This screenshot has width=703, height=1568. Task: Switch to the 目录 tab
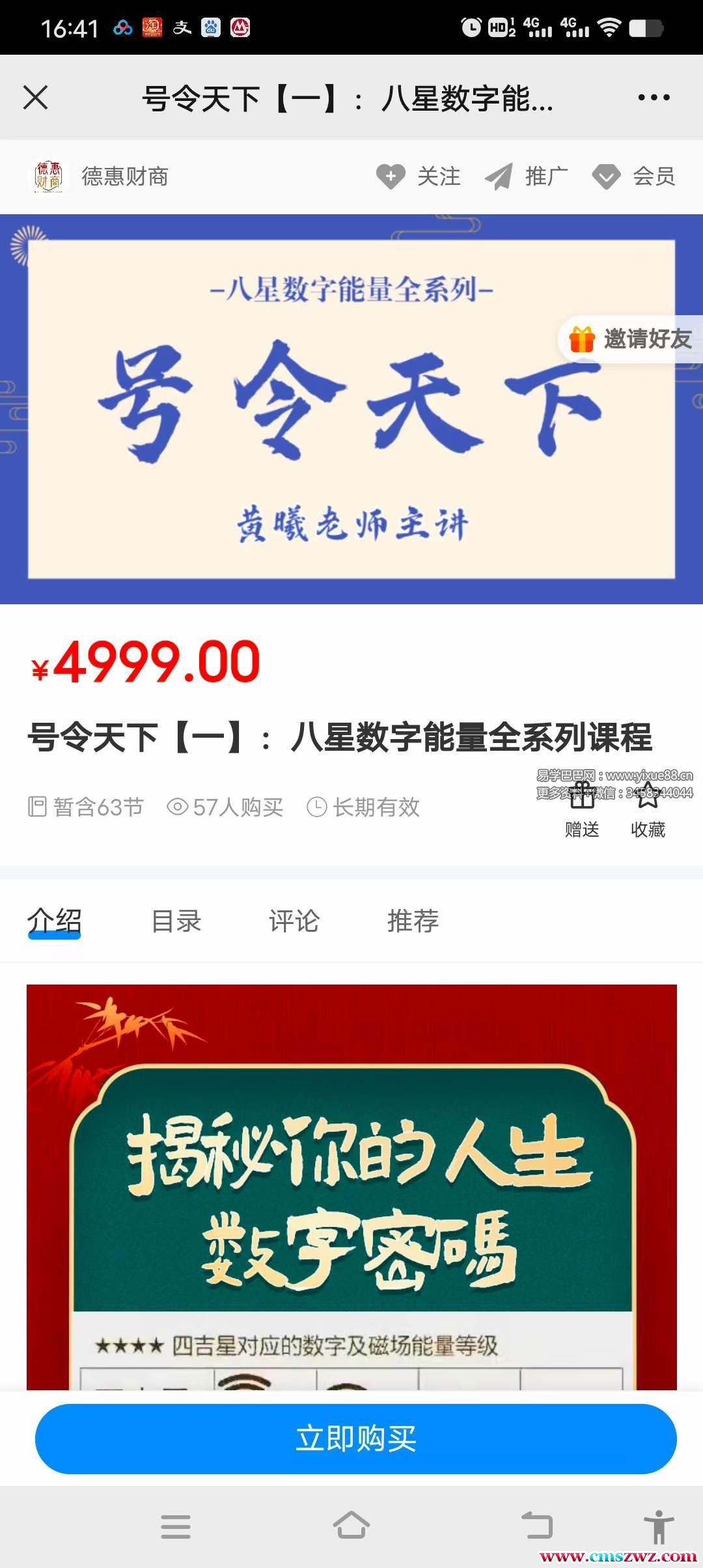tap(176, 921)
